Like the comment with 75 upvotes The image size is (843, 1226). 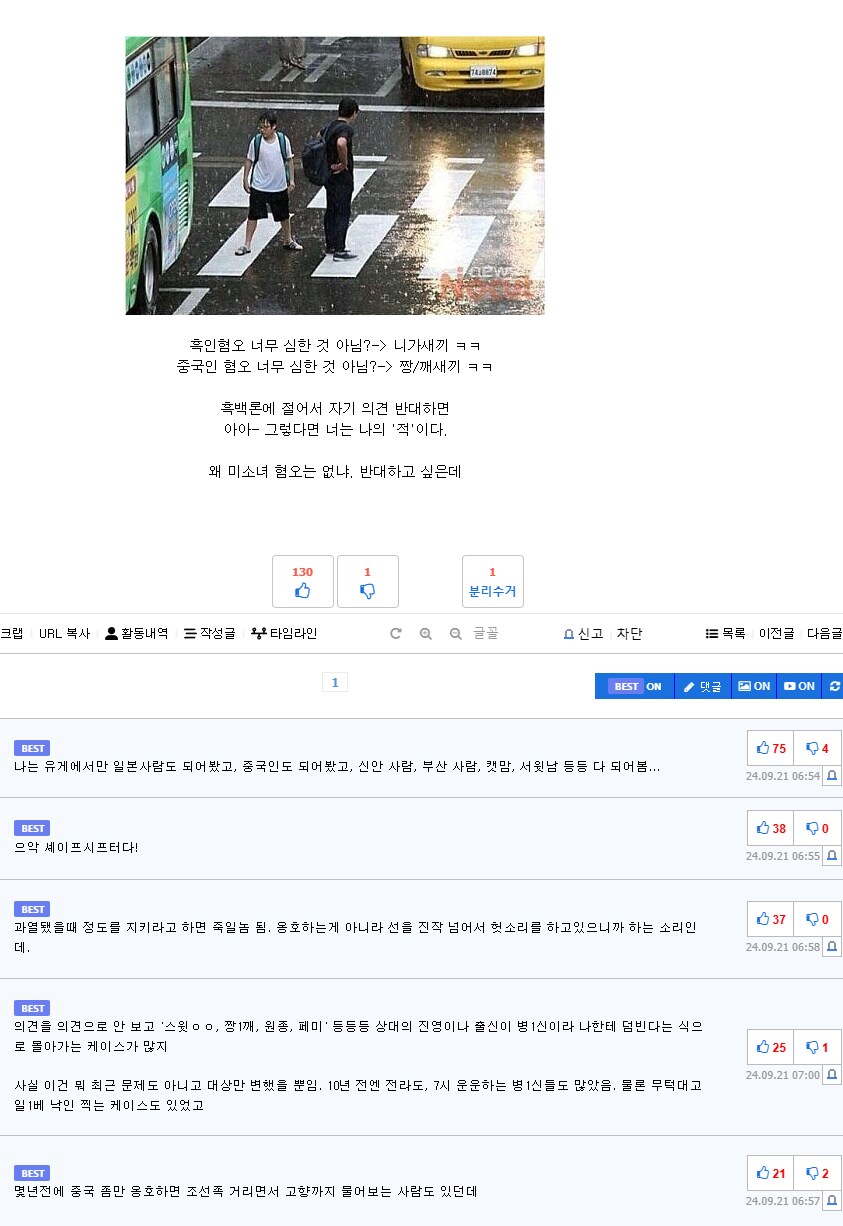(771, 748)
